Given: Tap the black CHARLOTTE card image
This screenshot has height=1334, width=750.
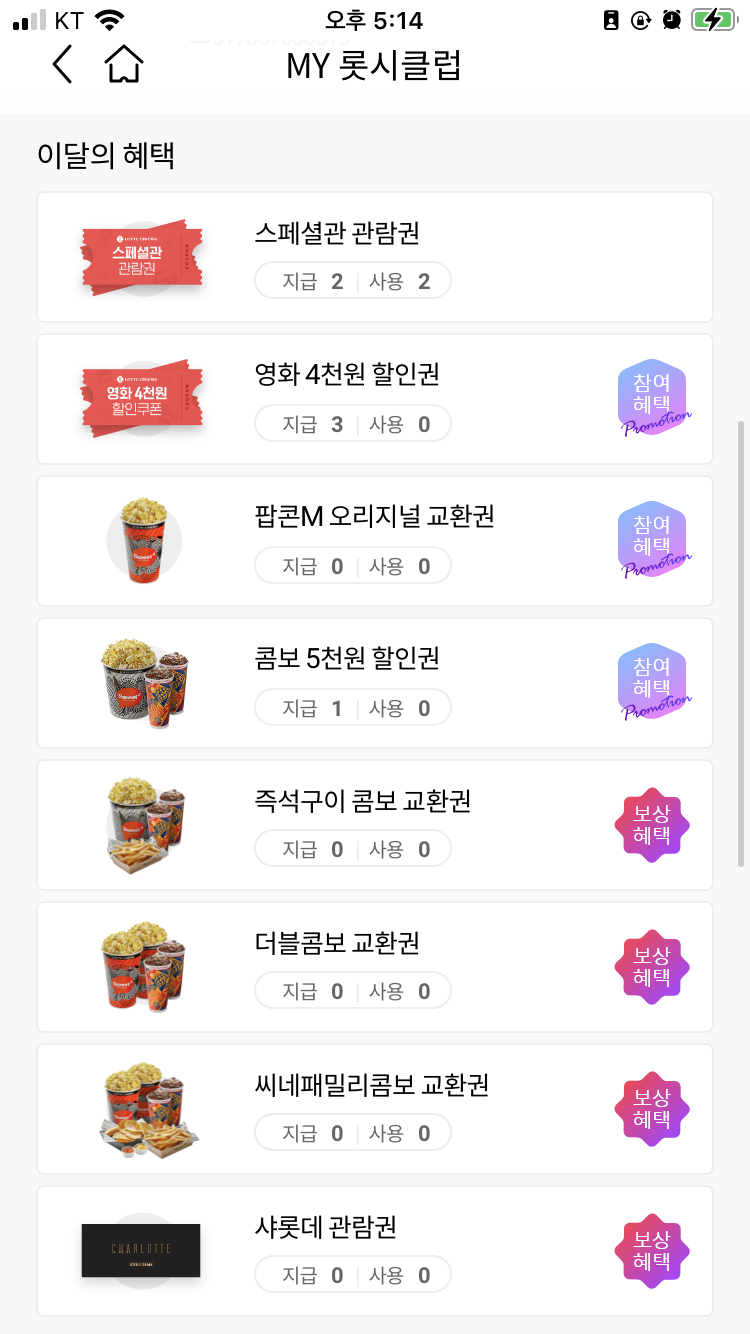Looking at the screenshot, I should pos(140,1250).
